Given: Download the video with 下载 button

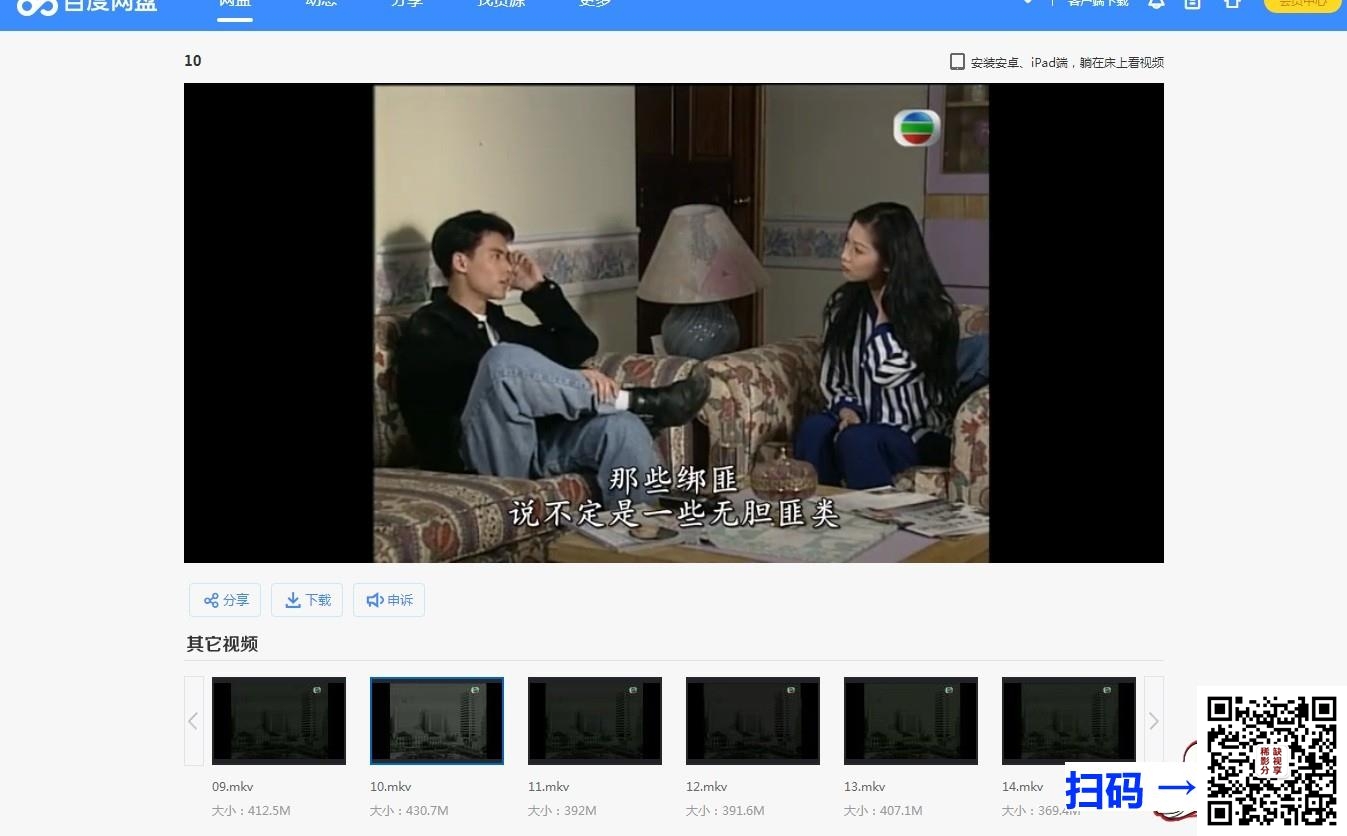Looking at the screenshot, I should (x=307, y=600).
